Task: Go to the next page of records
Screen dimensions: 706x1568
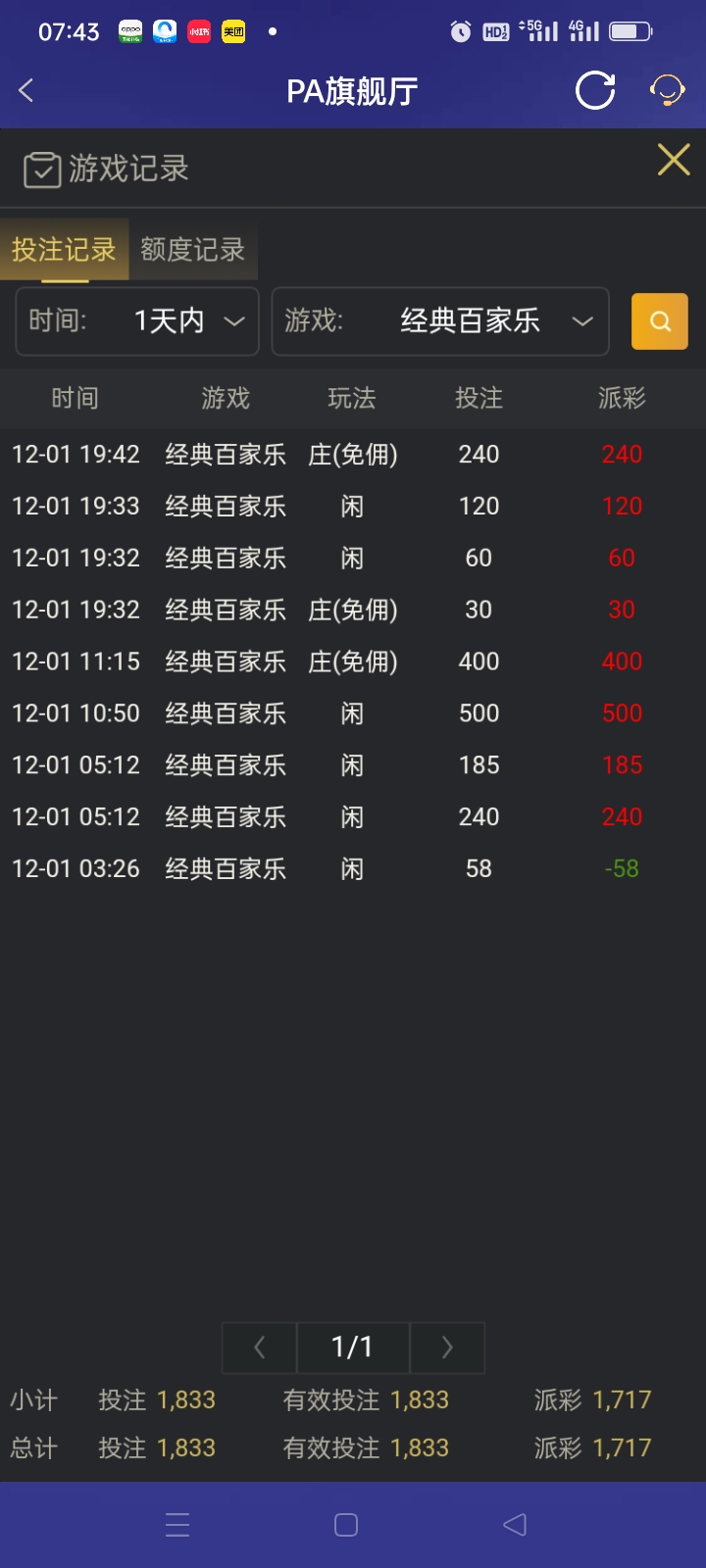Action: click(x=447, y=1347)
